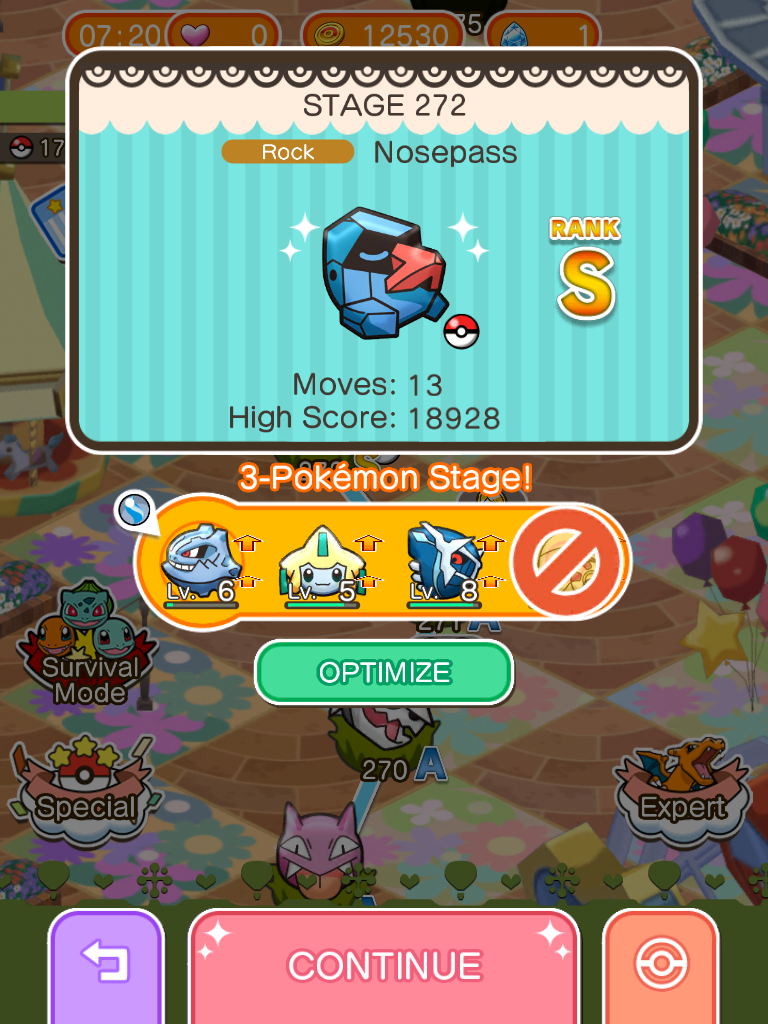
Task: Tap Optimize to auto-select the team
Action: (x=384, y=672)
